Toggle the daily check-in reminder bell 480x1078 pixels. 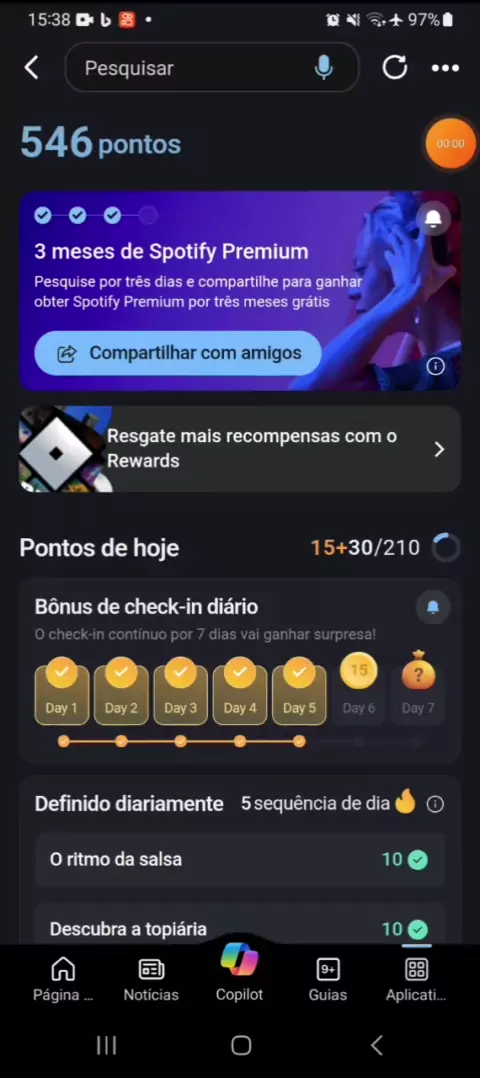(433, 607)
